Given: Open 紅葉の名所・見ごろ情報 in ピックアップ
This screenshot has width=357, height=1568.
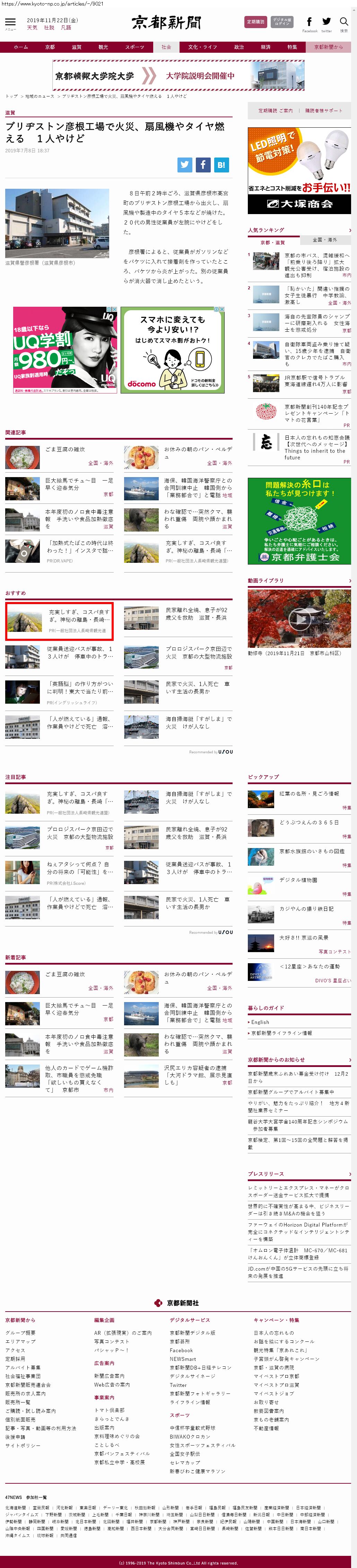Looking at the screenshot, I should point(309,794).
